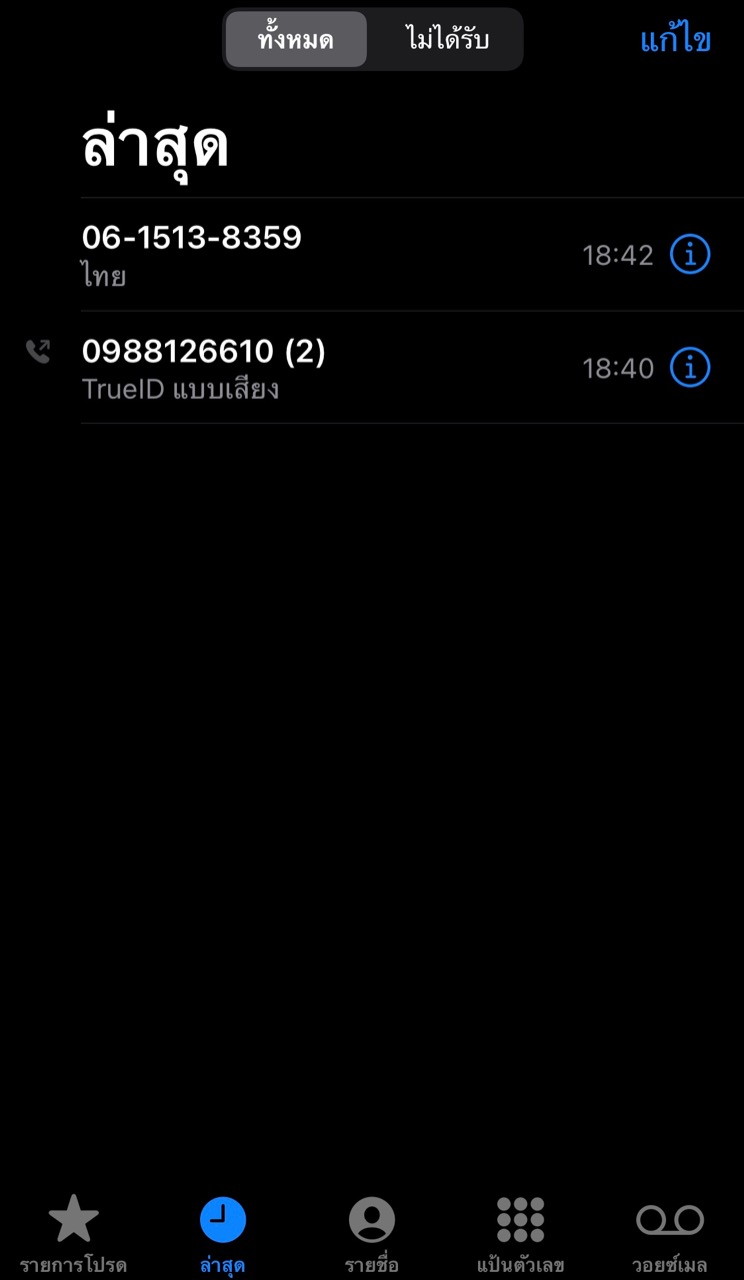Viewport: 744px width, 1280px height.
Task: Switch to รายชื่อ contacts tab
Action: (x=372, y=1233)
